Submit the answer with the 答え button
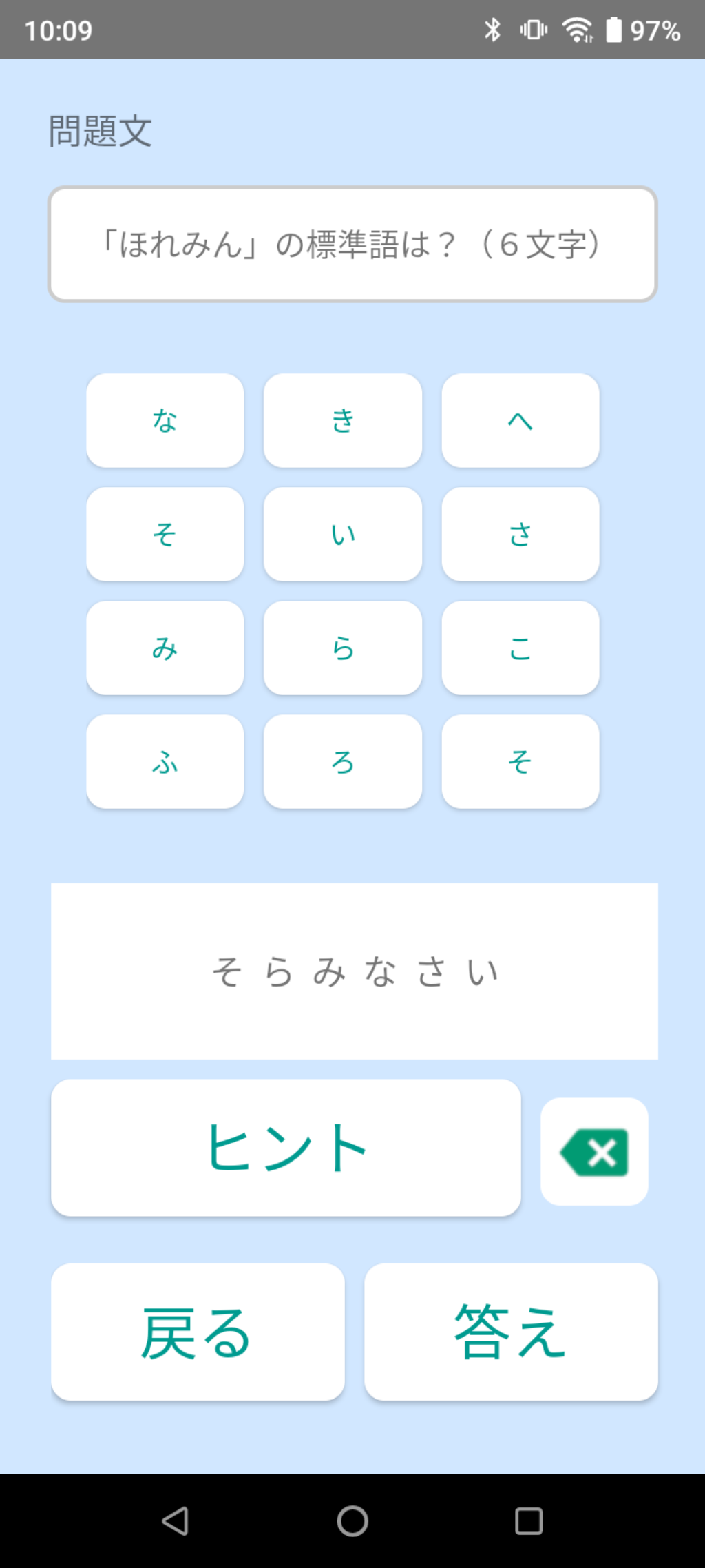The image size is (705, 1568). (511, 1332)
